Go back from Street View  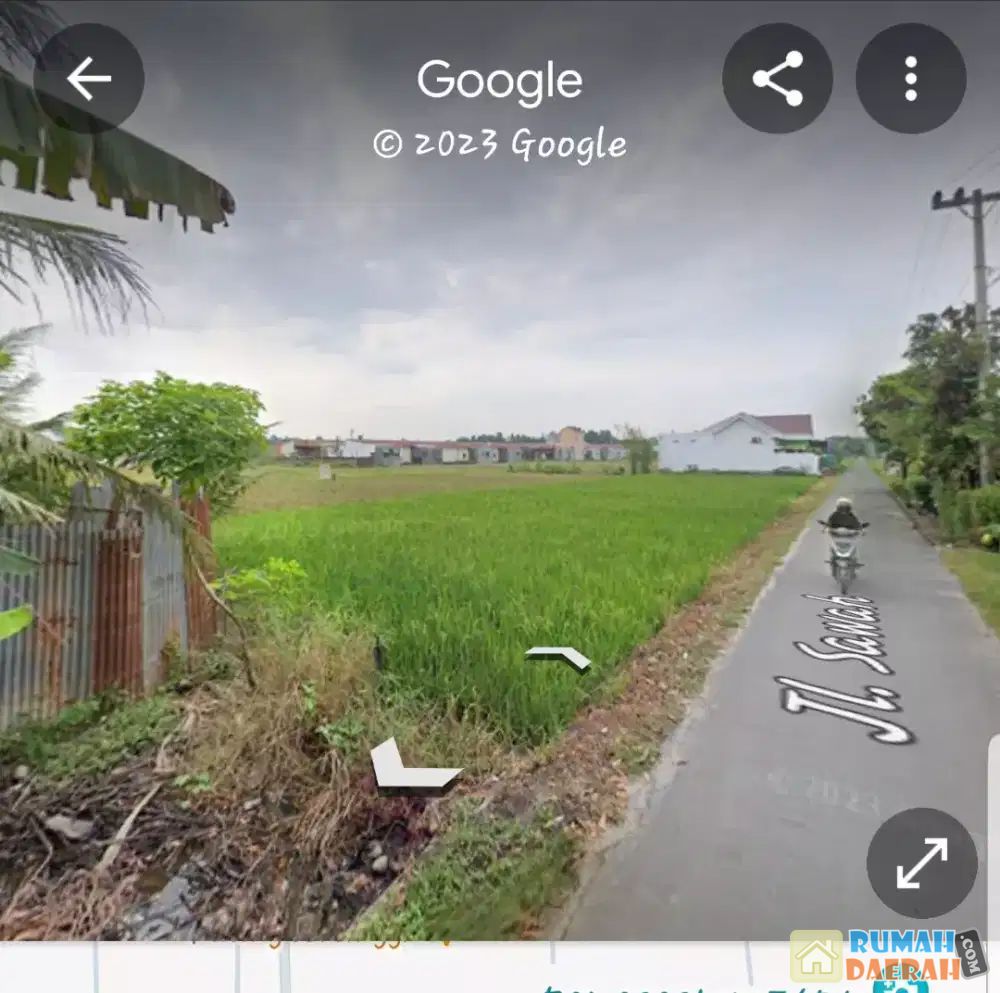[x=89, y=78]
